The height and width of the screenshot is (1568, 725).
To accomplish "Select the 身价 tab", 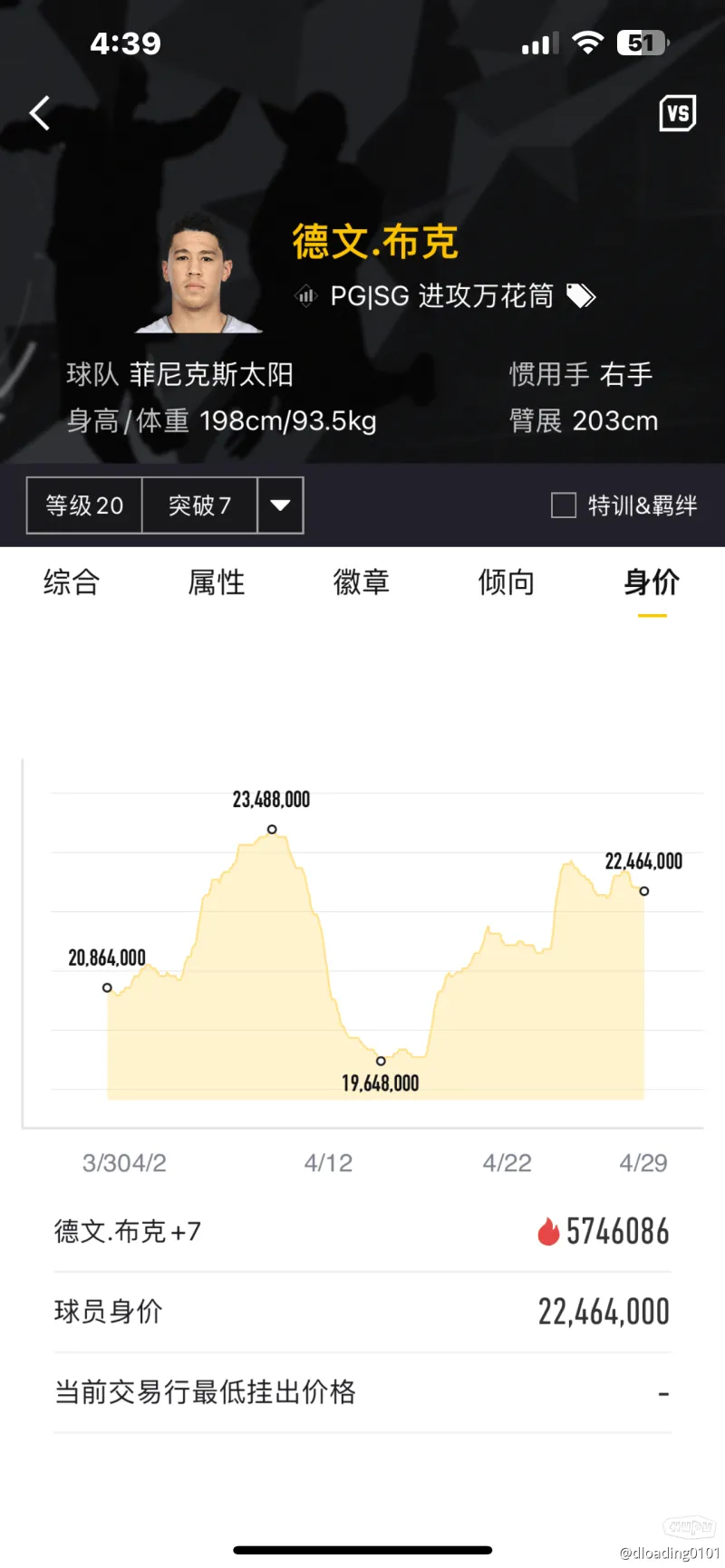I will 652,582.
